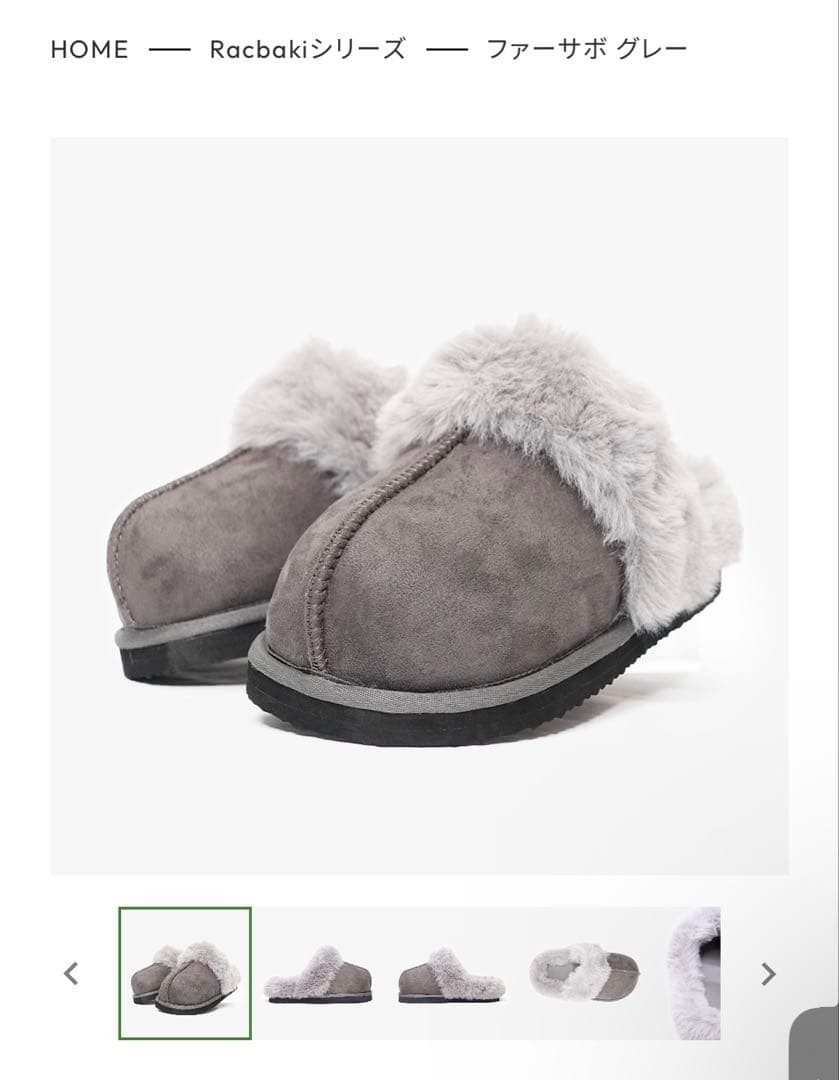Go to HOME via the breadcrumb
Image resolution: width=839 pixels, height=1080 pixels.
tap(89, 49)
